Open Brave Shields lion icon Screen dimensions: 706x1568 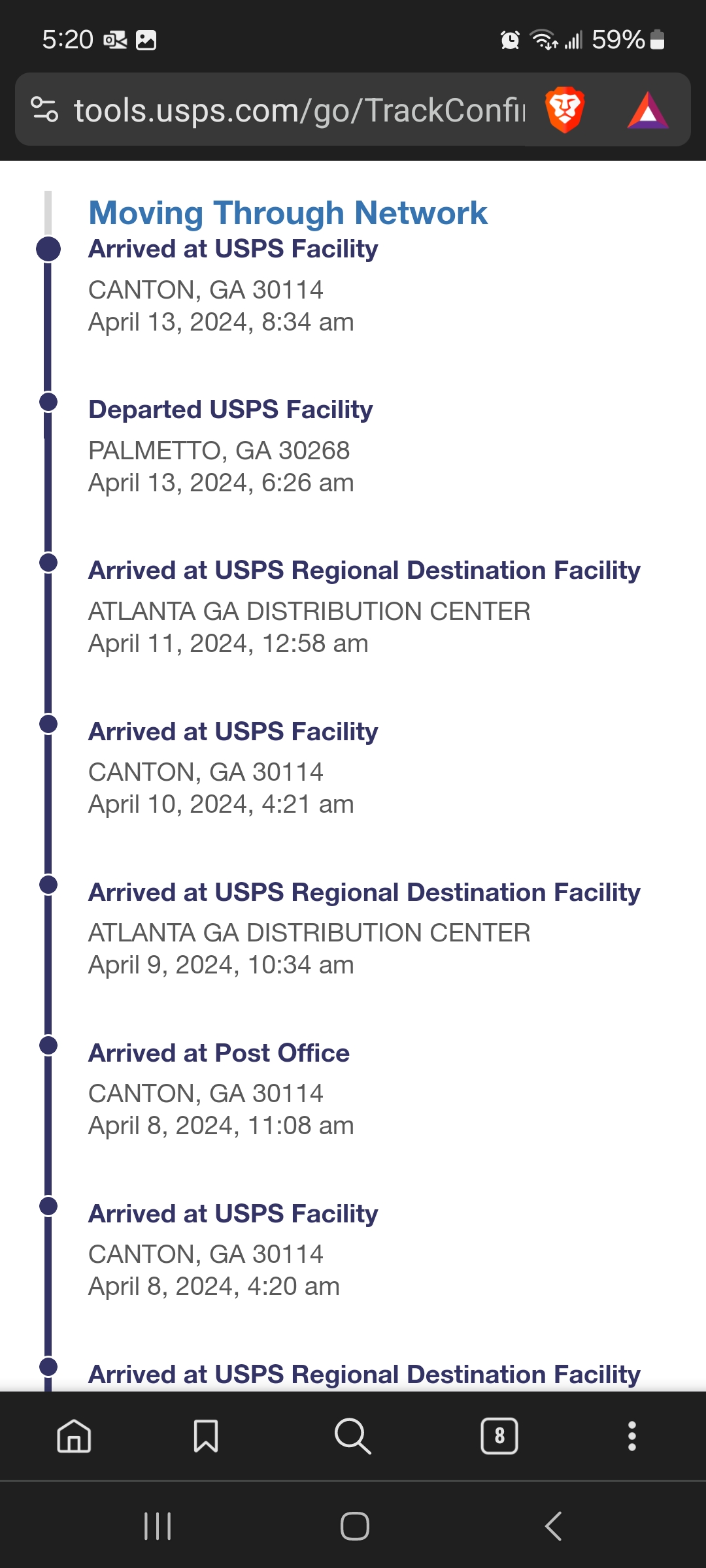564,110
